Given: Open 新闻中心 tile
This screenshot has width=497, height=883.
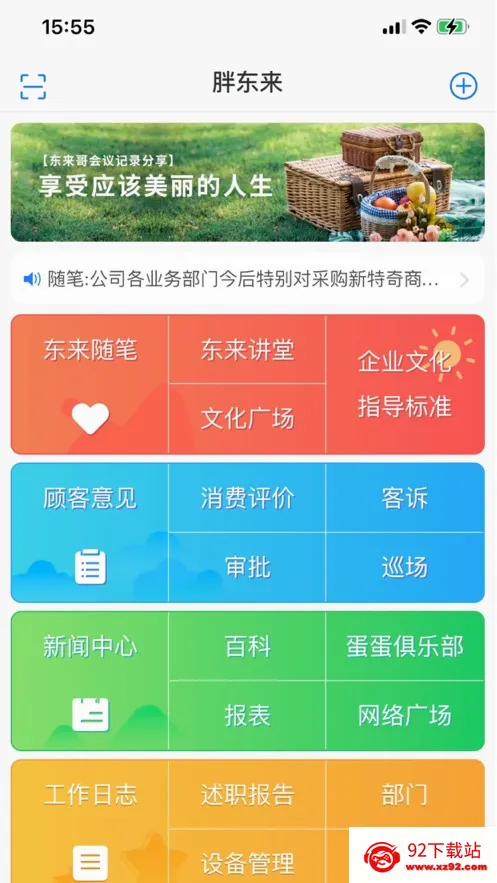Looking at the screenshot, I should [x=89, y=681].
